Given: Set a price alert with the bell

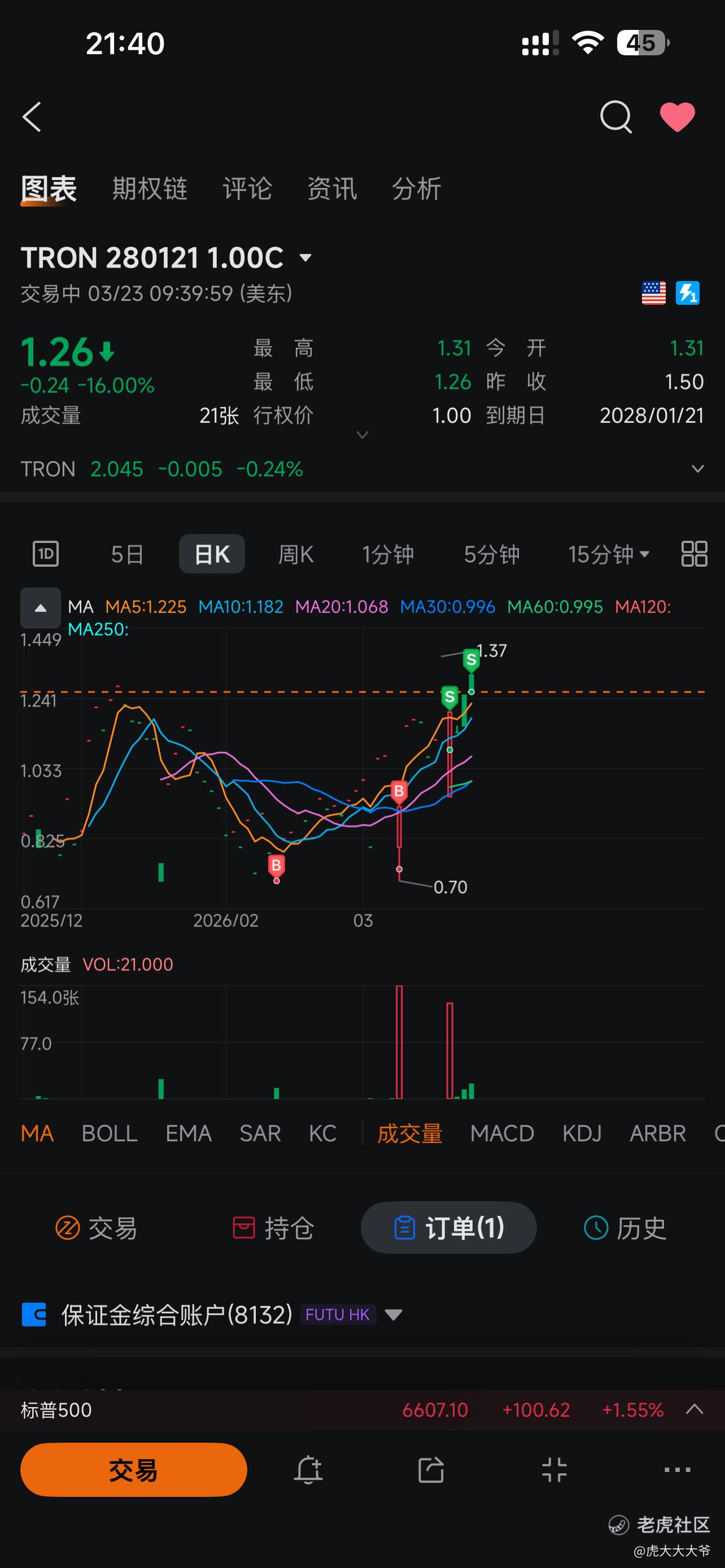Looking at the screenshot, I should [x=308, y=1470].
